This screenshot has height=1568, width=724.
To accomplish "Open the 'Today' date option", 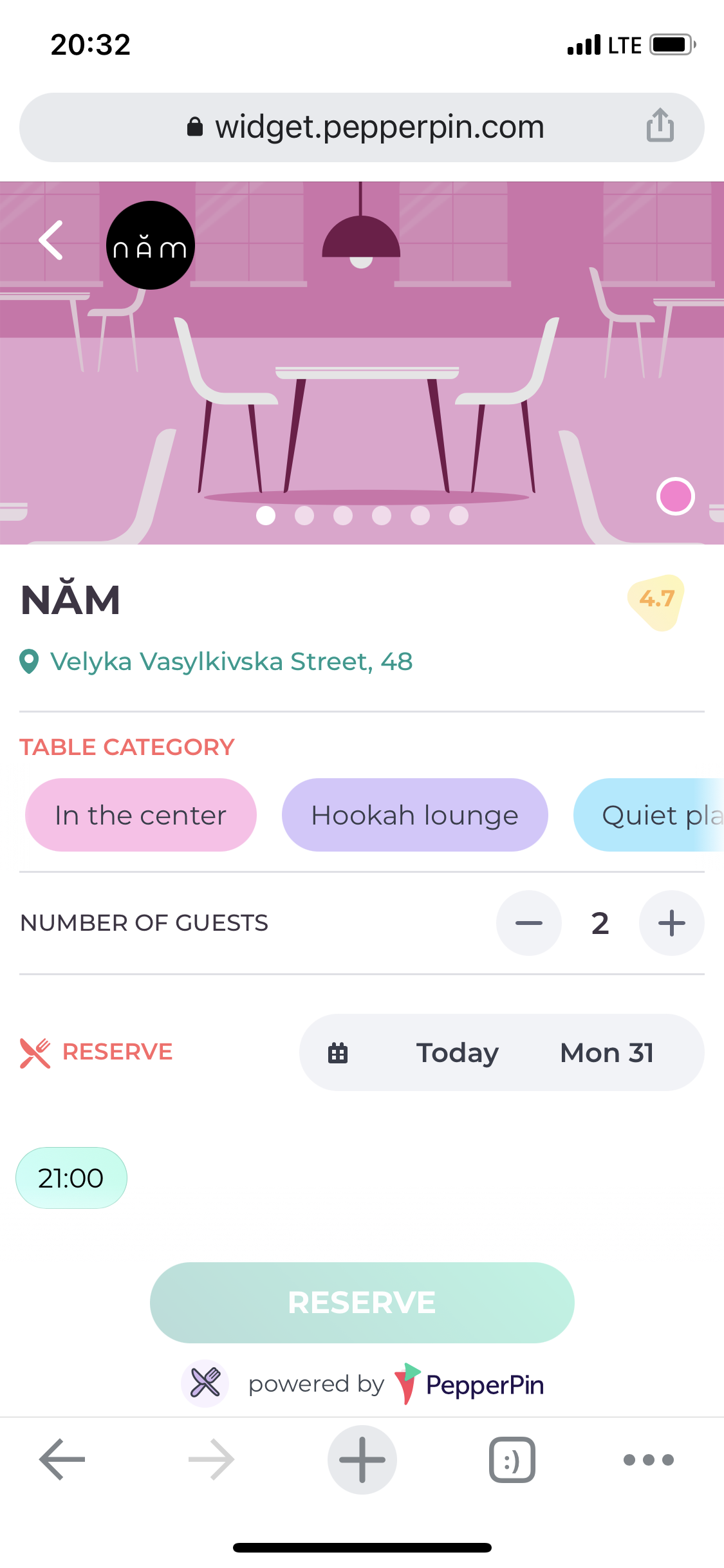I will click(457, 1052).
